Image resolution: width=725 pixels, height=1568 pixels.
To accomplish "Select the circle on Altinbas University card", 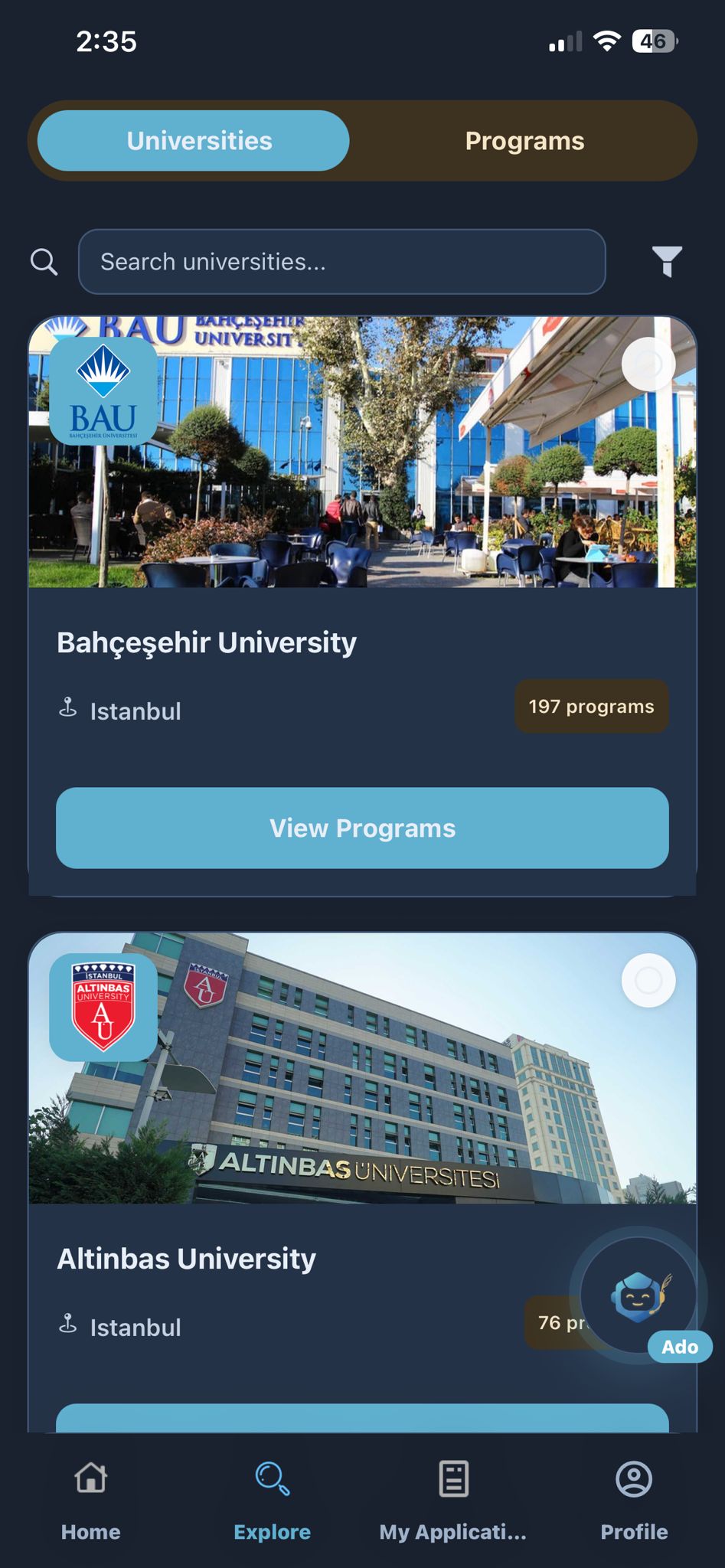I will tap(648, 980).
